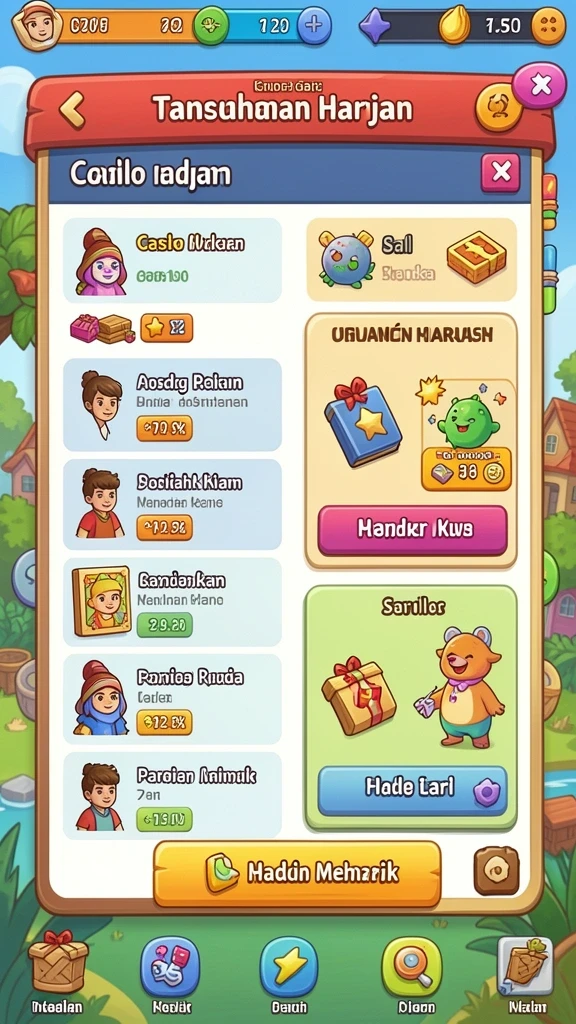Open the Aosdrg Relain row

pyautogui.click(x=172, y=404)
